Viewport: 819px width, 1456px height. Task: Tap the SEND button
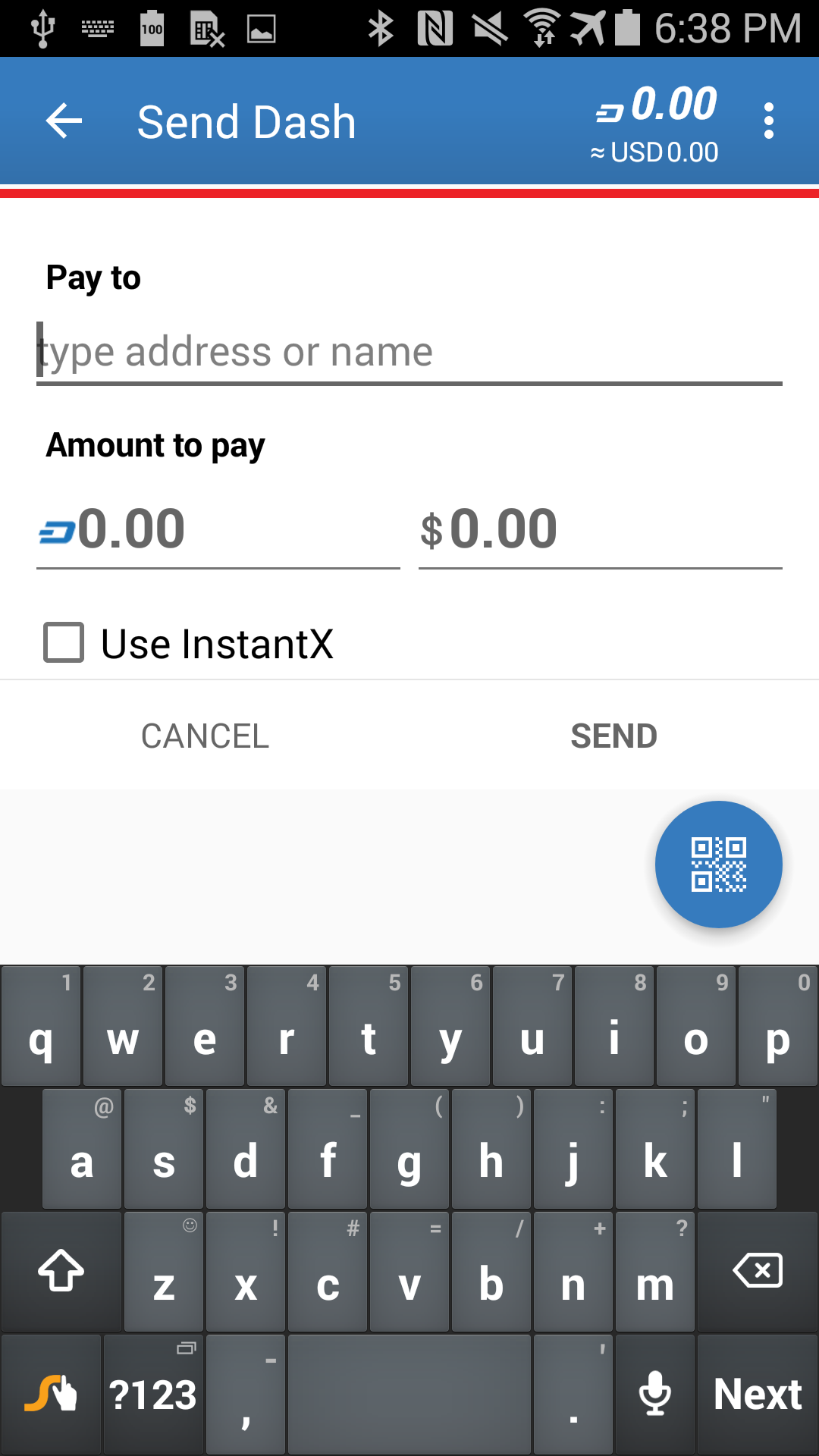(x=614, y=736)
